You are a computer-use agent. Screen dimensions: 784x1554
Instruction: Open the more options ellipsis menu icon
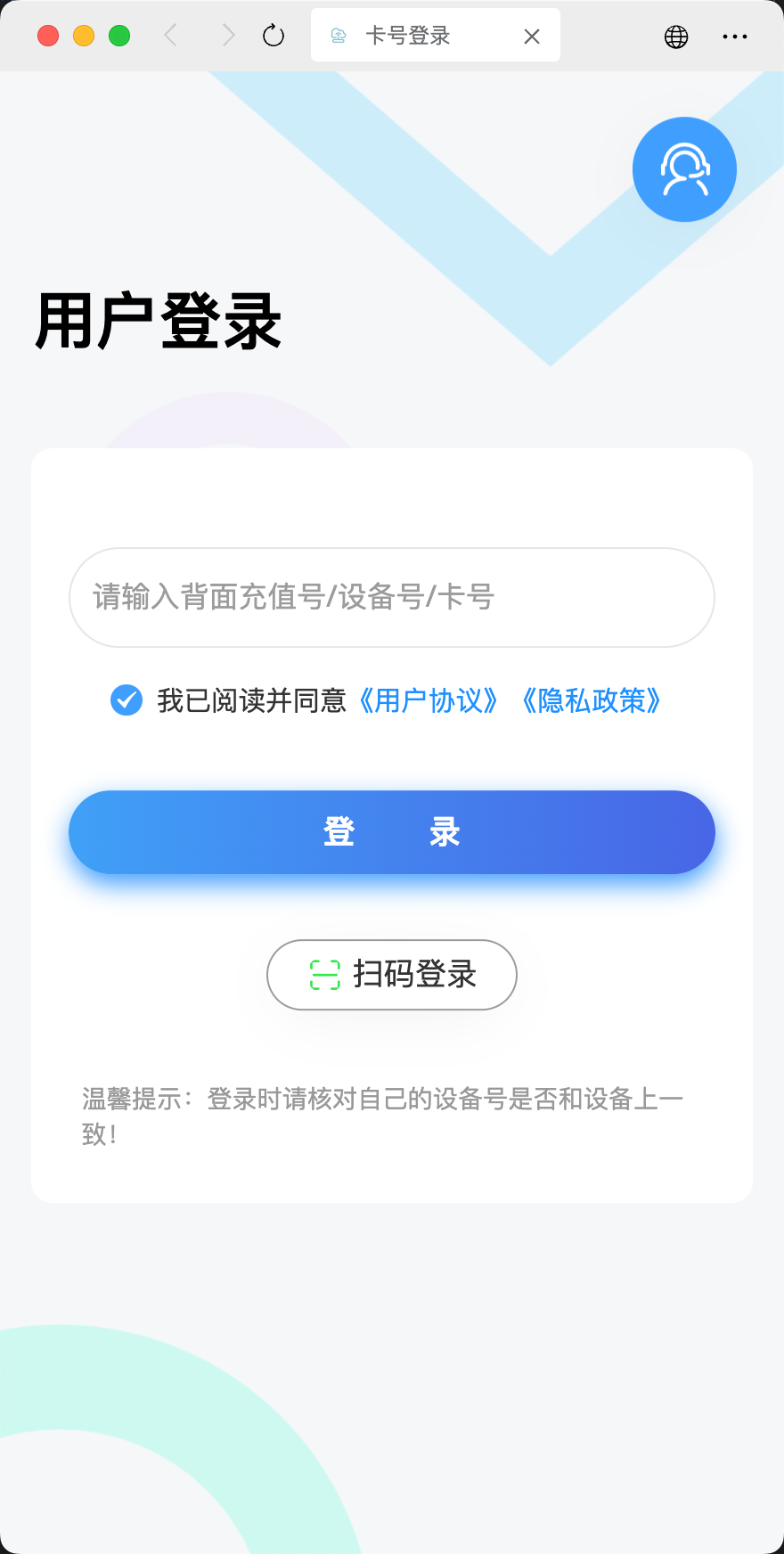[x=735, y=37]
